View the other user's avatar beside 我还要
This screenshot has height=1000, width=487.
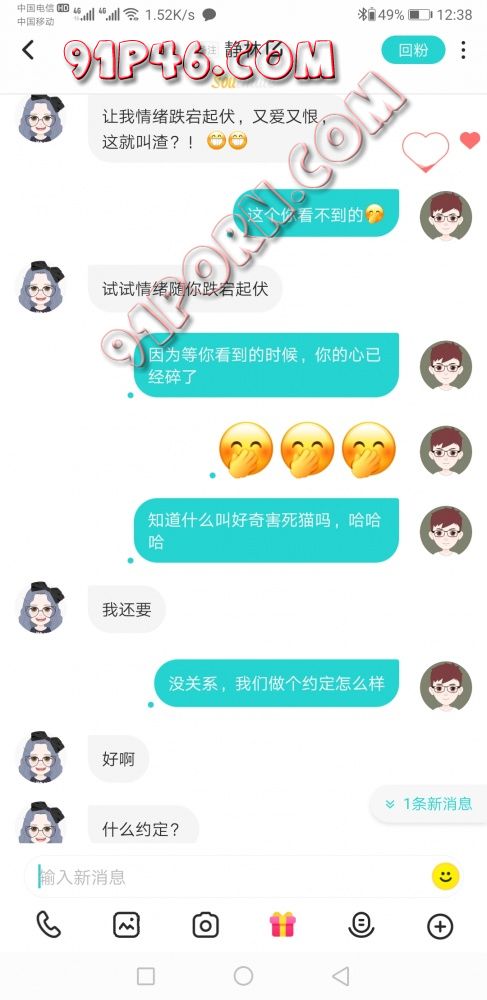(41, 608)
